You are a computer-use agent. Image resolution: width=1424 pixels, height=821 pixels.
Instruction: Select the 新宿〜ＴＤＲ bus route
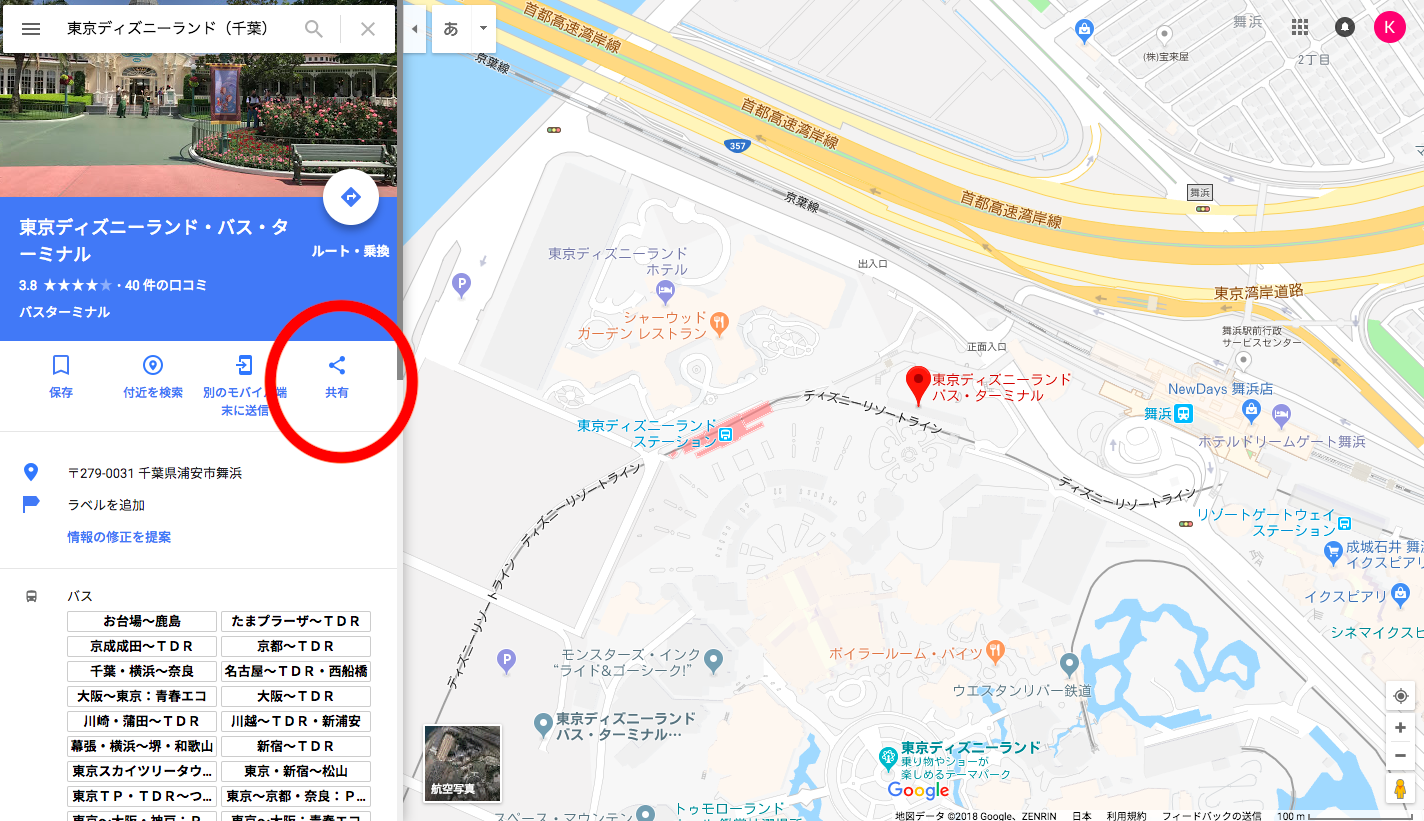(x=296, y=746)
